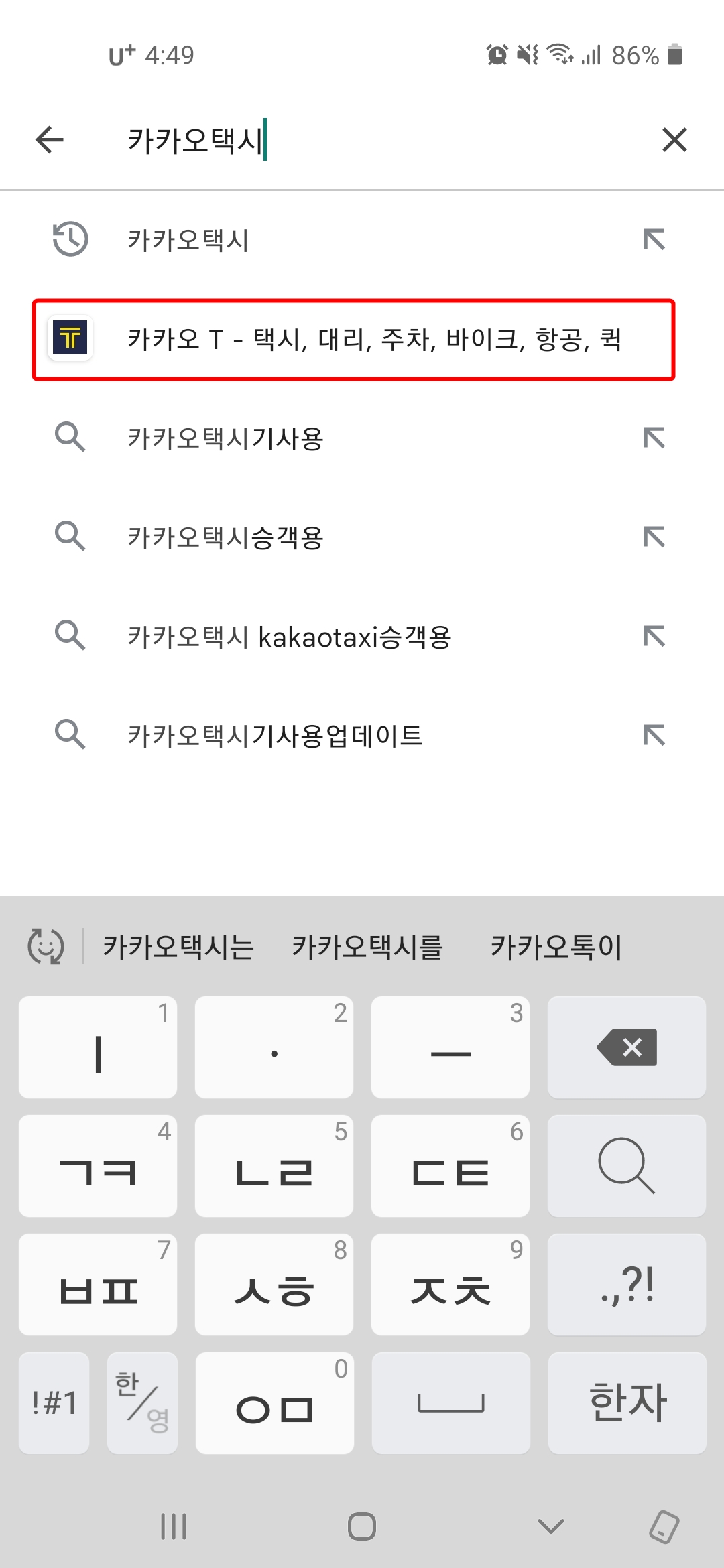Select prediction 카카오택시는
724x1568 pixels.
(178, 946)
